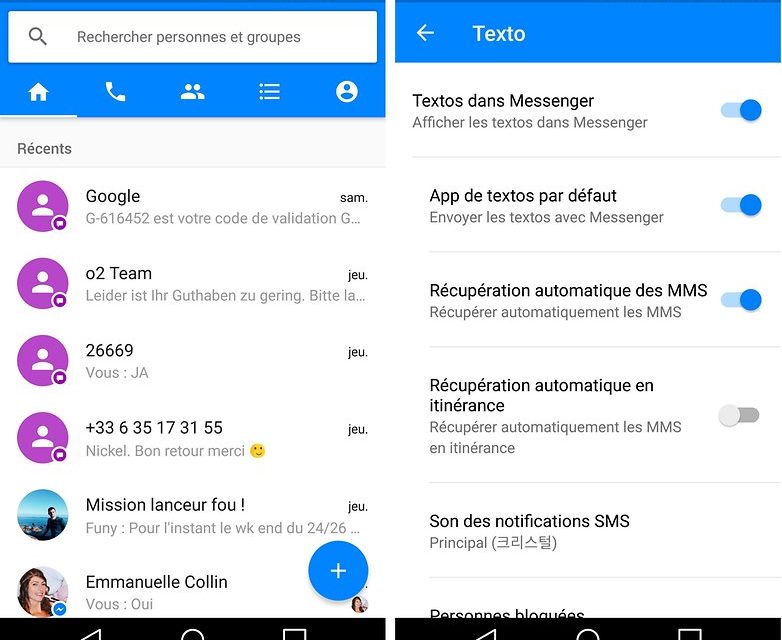
Task: Open the thread with 26669
Action: (x=200, y=361)
